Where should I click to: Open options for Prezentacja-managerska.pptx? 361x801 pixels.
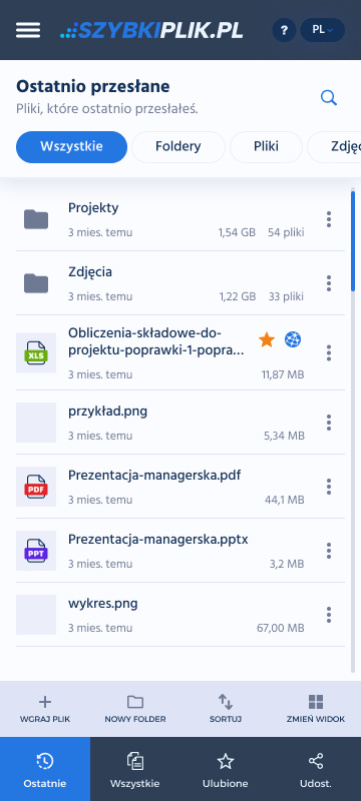click(329, 551)
